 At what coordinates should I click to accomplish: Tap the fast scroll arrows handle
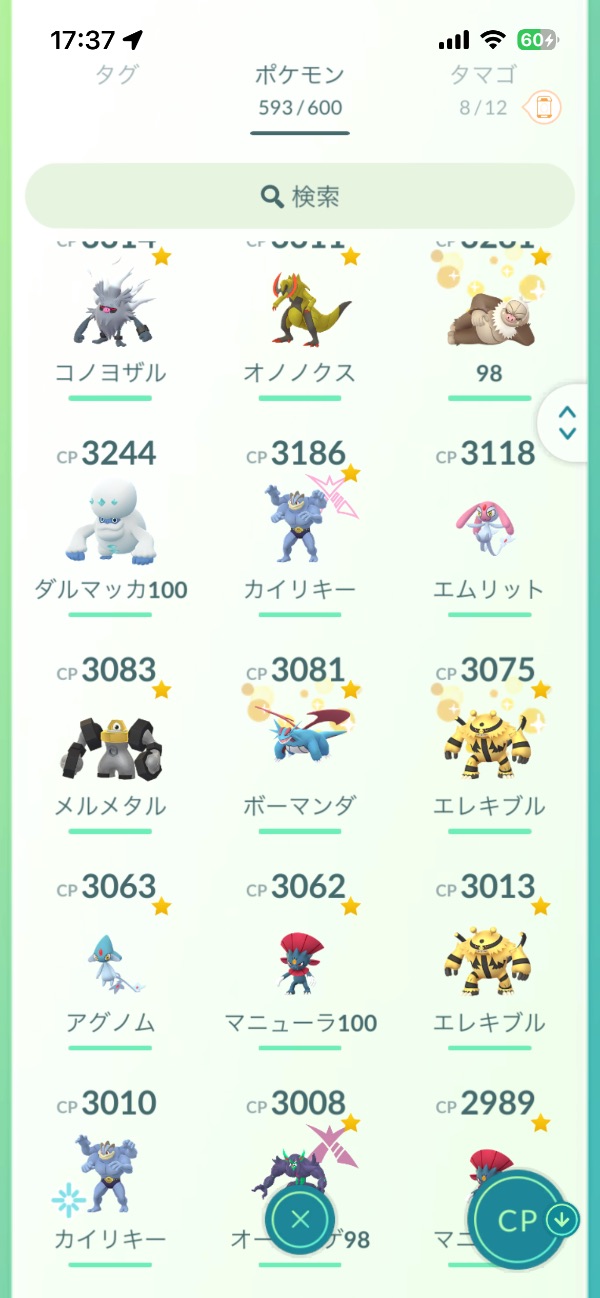point(567,423)
